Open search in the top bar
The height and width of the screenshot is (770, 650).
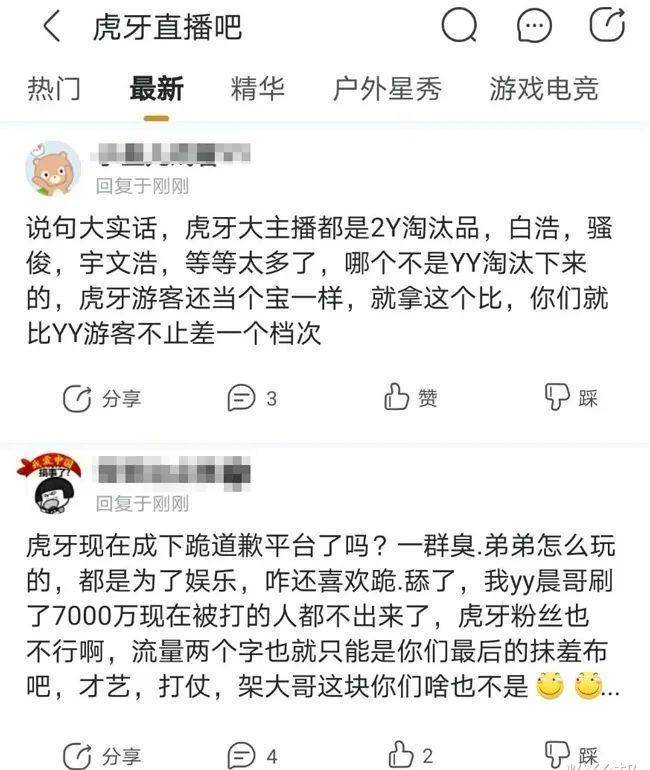pos(459,27)
